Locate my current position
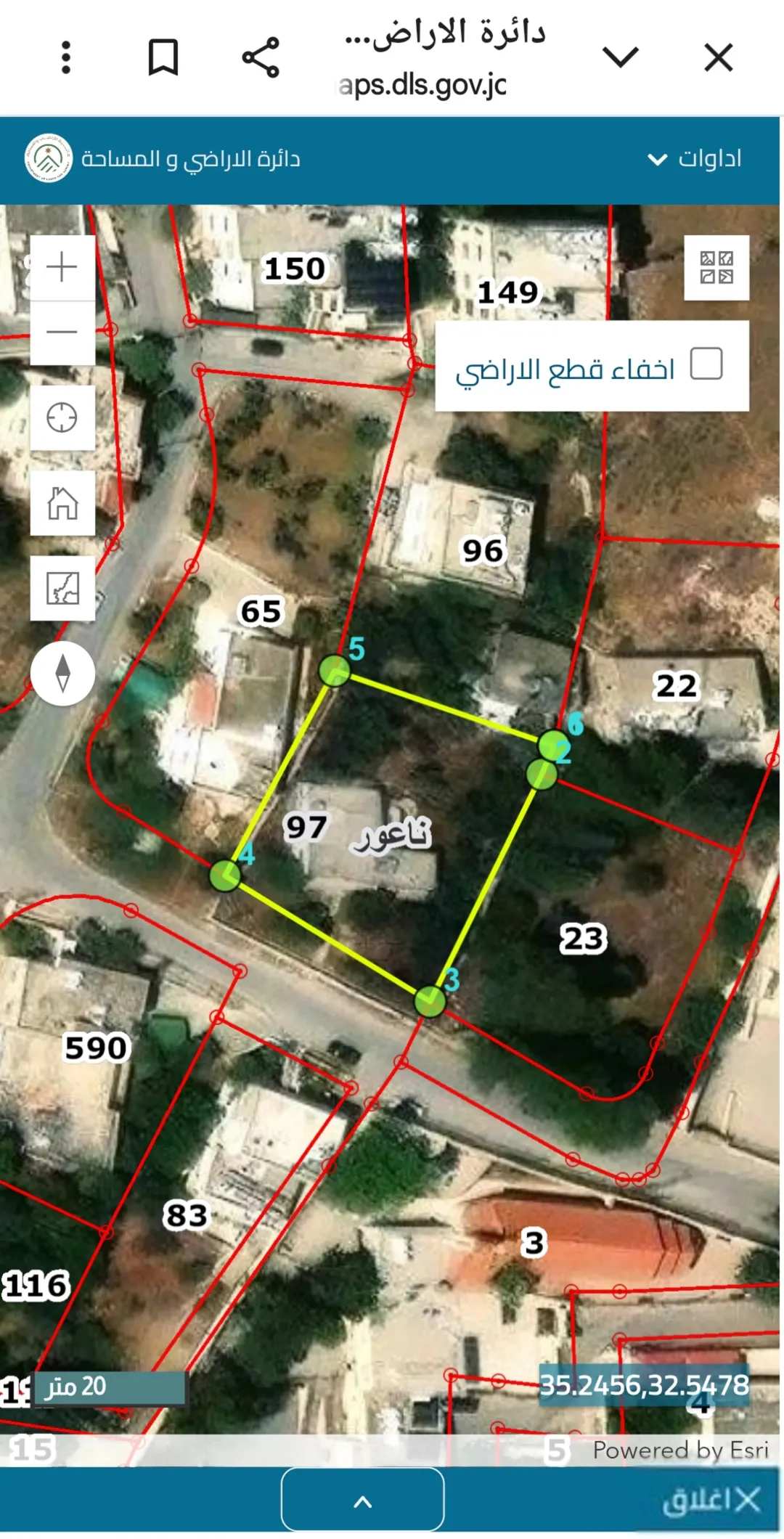 coord(62,418)
